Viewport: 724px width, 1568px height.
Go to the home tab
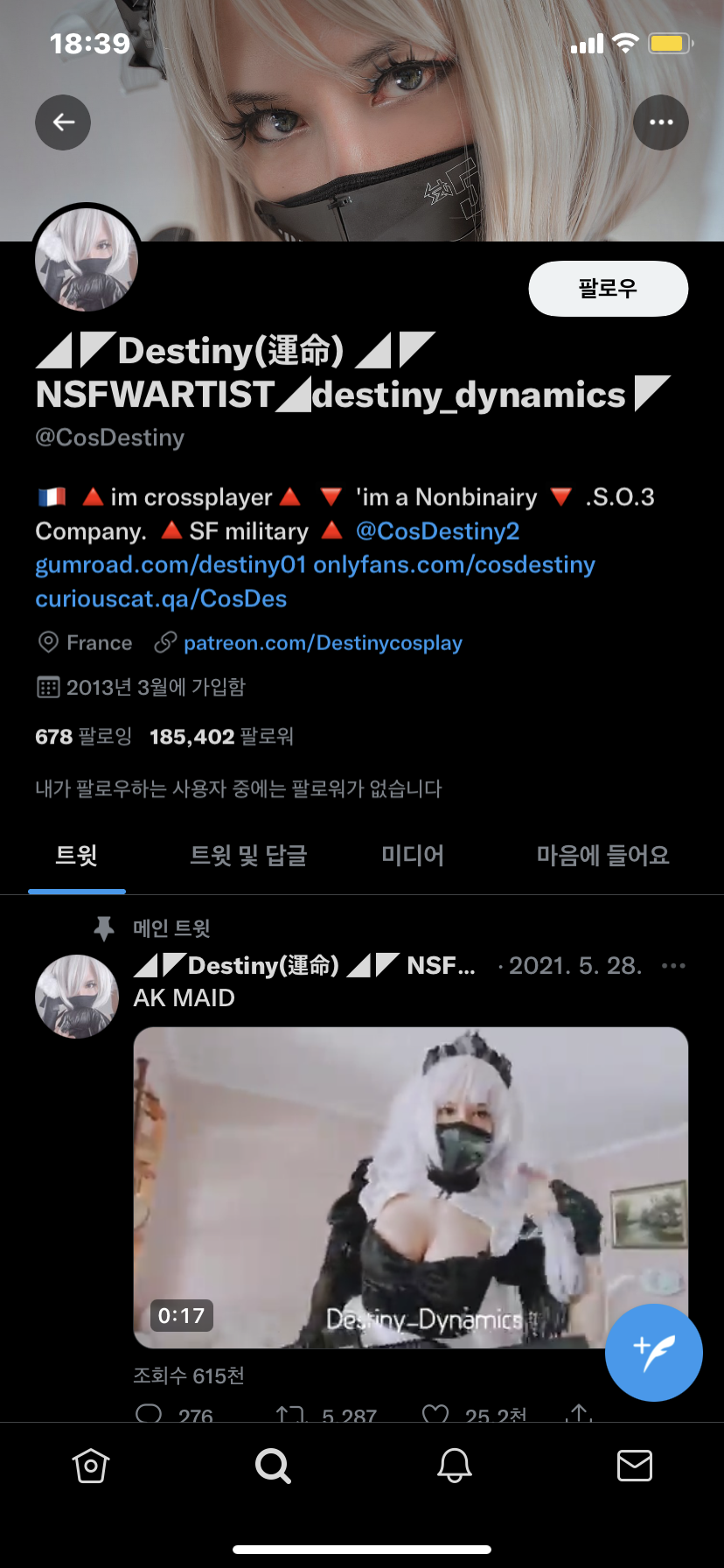click(91, 1465)
